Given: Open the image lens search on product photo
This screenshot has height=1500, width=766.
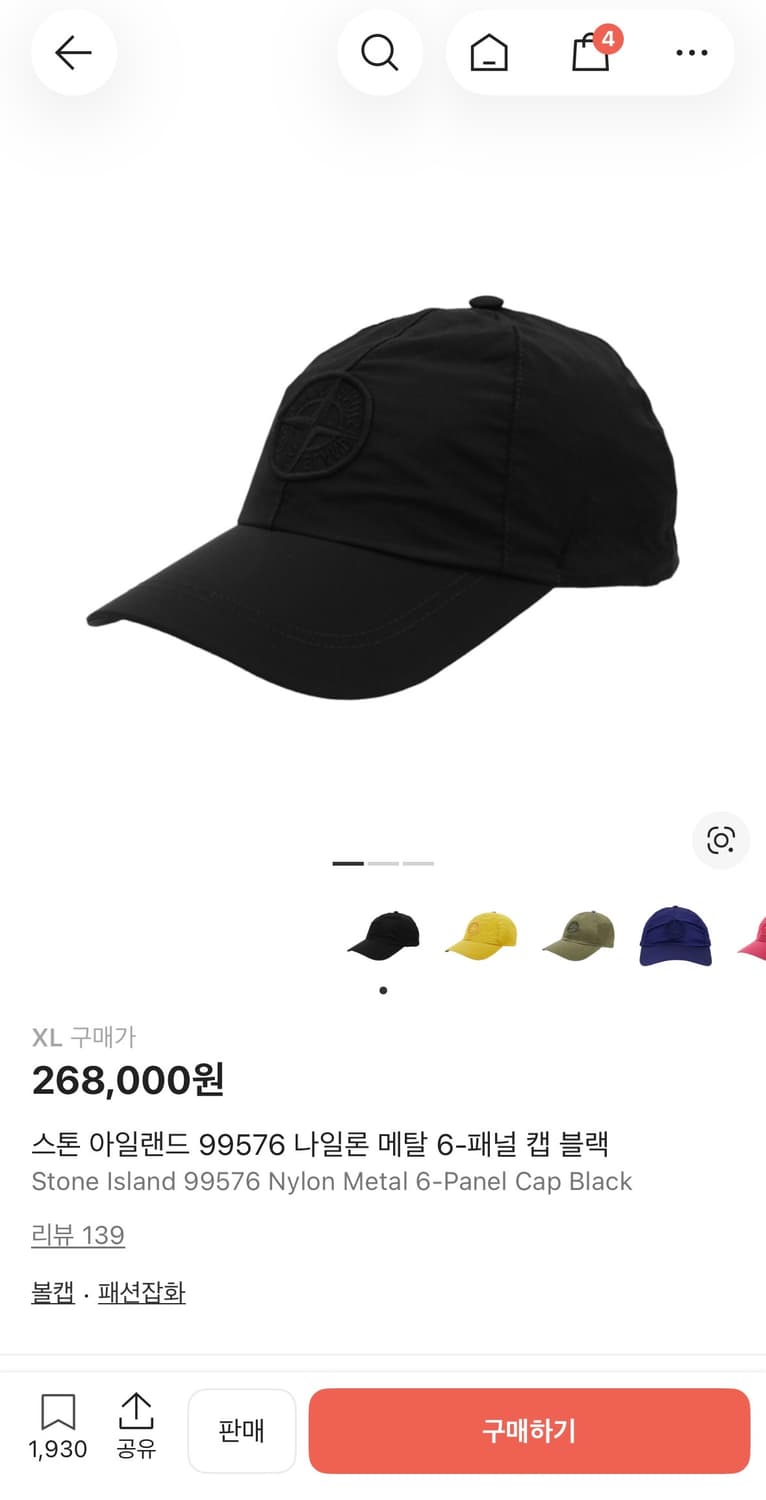Looking at the screenshot, I should click(721, 841).
